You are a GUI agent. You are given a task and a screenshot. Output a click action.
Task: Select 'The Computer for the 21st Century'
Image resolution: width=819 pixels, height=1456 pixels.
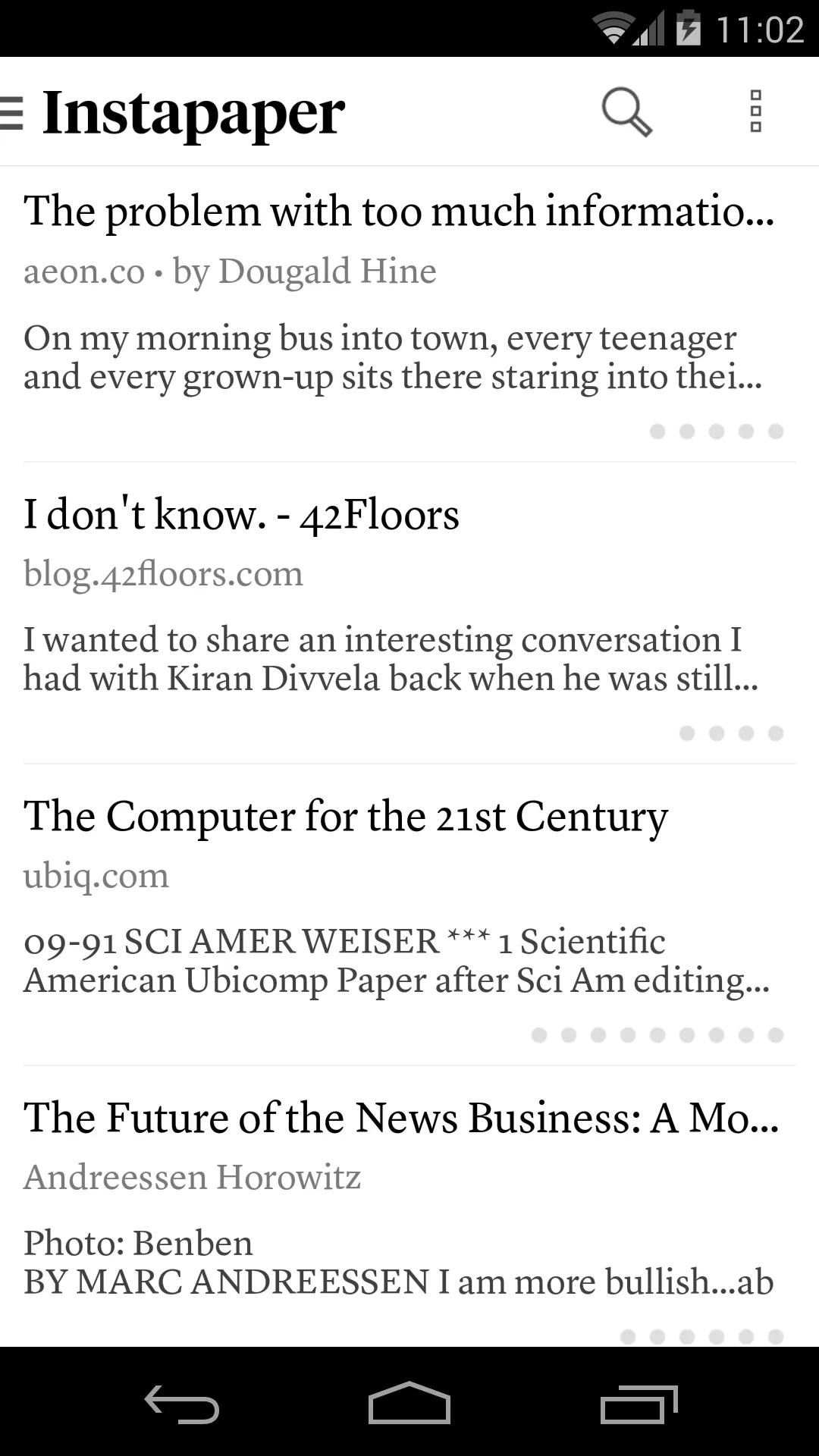[x=346, y=816]
